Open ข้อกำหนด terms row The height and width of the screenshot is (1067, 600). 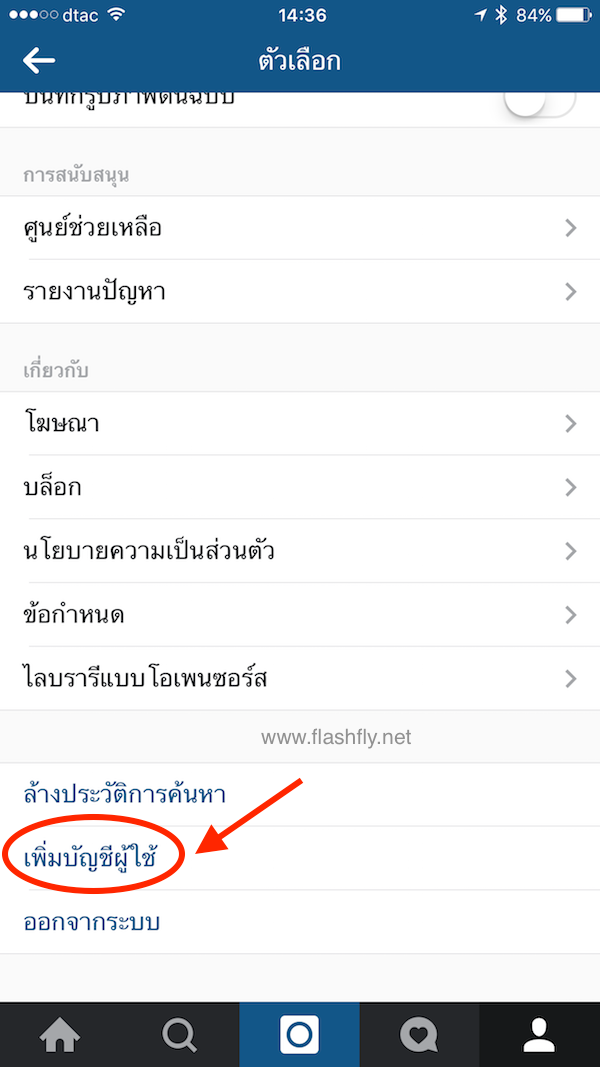tap(300, 614)
